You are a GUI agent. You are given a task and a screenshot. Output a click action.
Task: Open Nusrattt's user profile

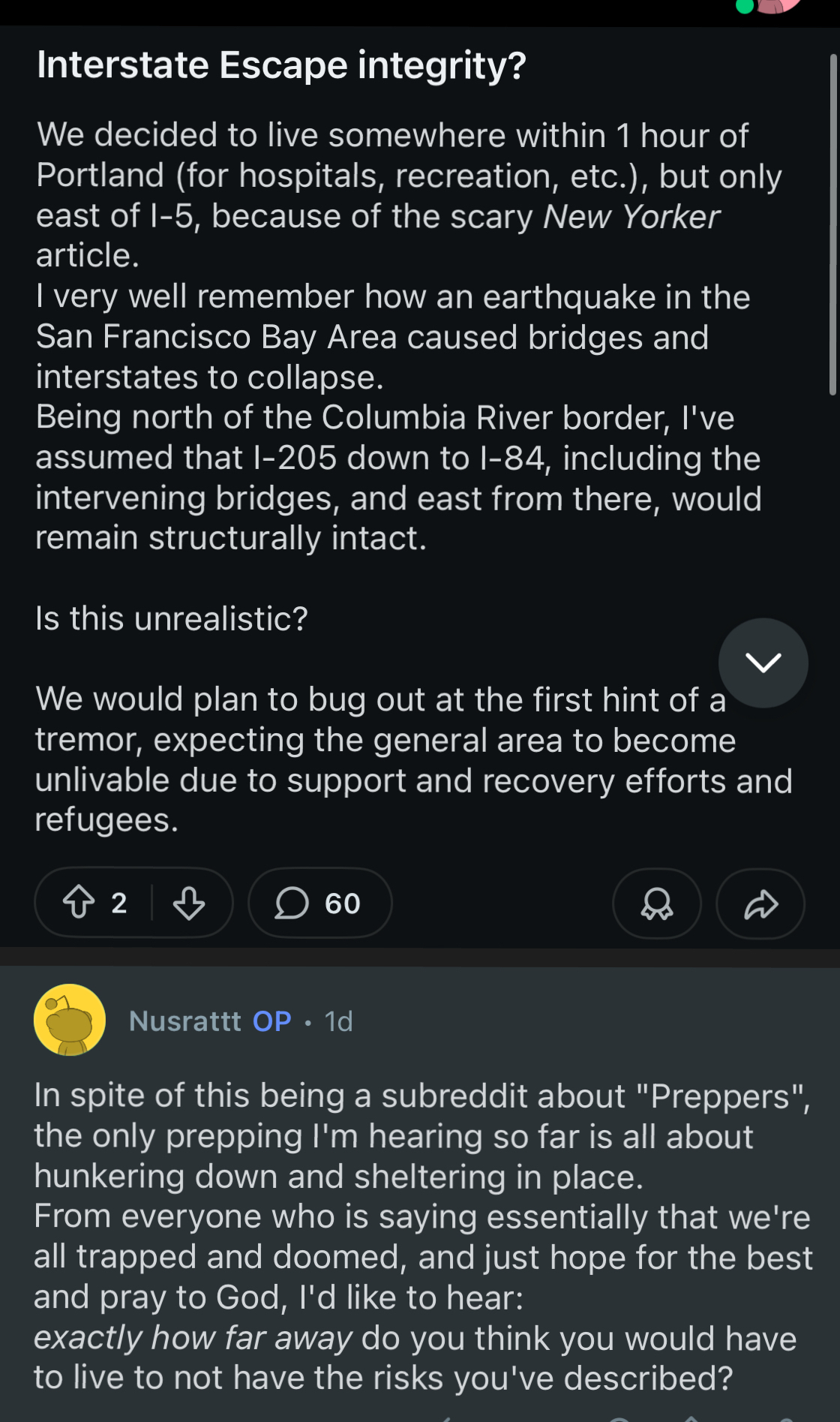click(x=184, y=1021)
